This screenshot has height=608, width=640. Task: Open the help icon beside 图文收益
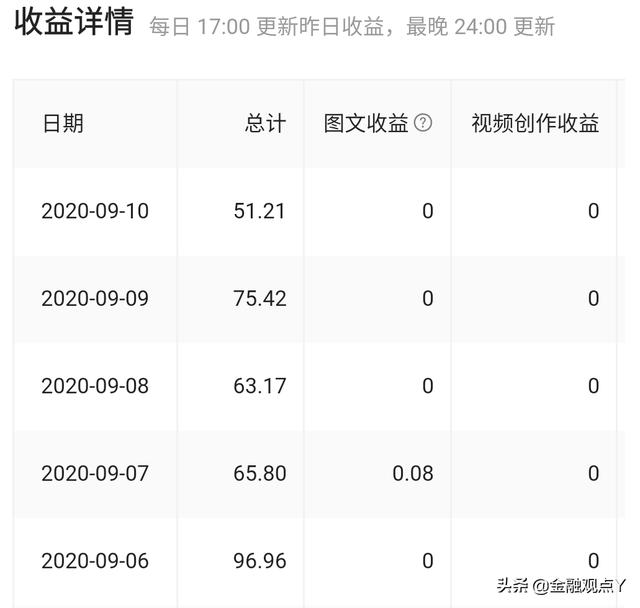tap(423, 123)
